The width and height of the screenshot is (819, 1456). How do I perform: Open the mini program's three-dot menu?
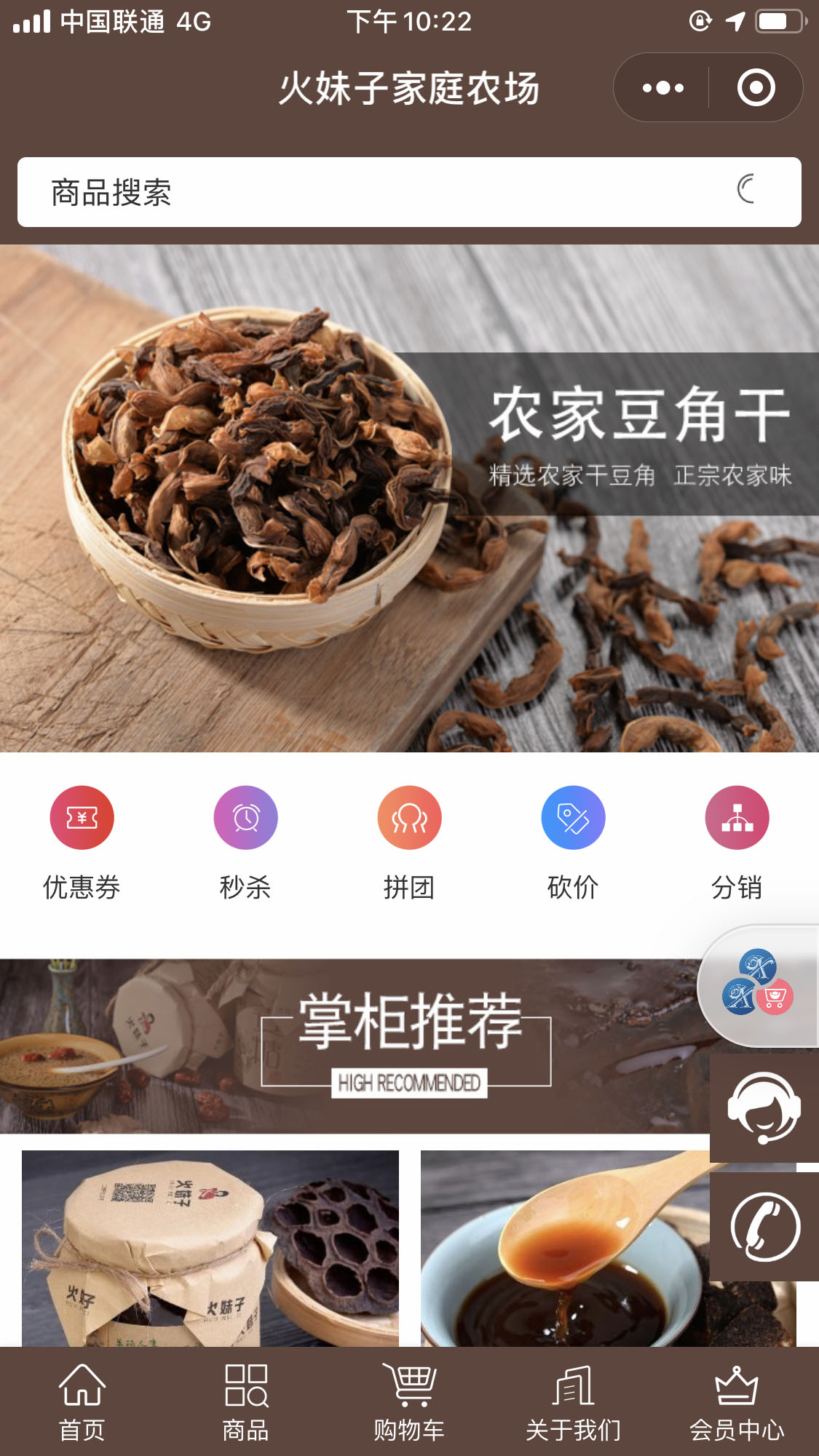click(662, 88)
